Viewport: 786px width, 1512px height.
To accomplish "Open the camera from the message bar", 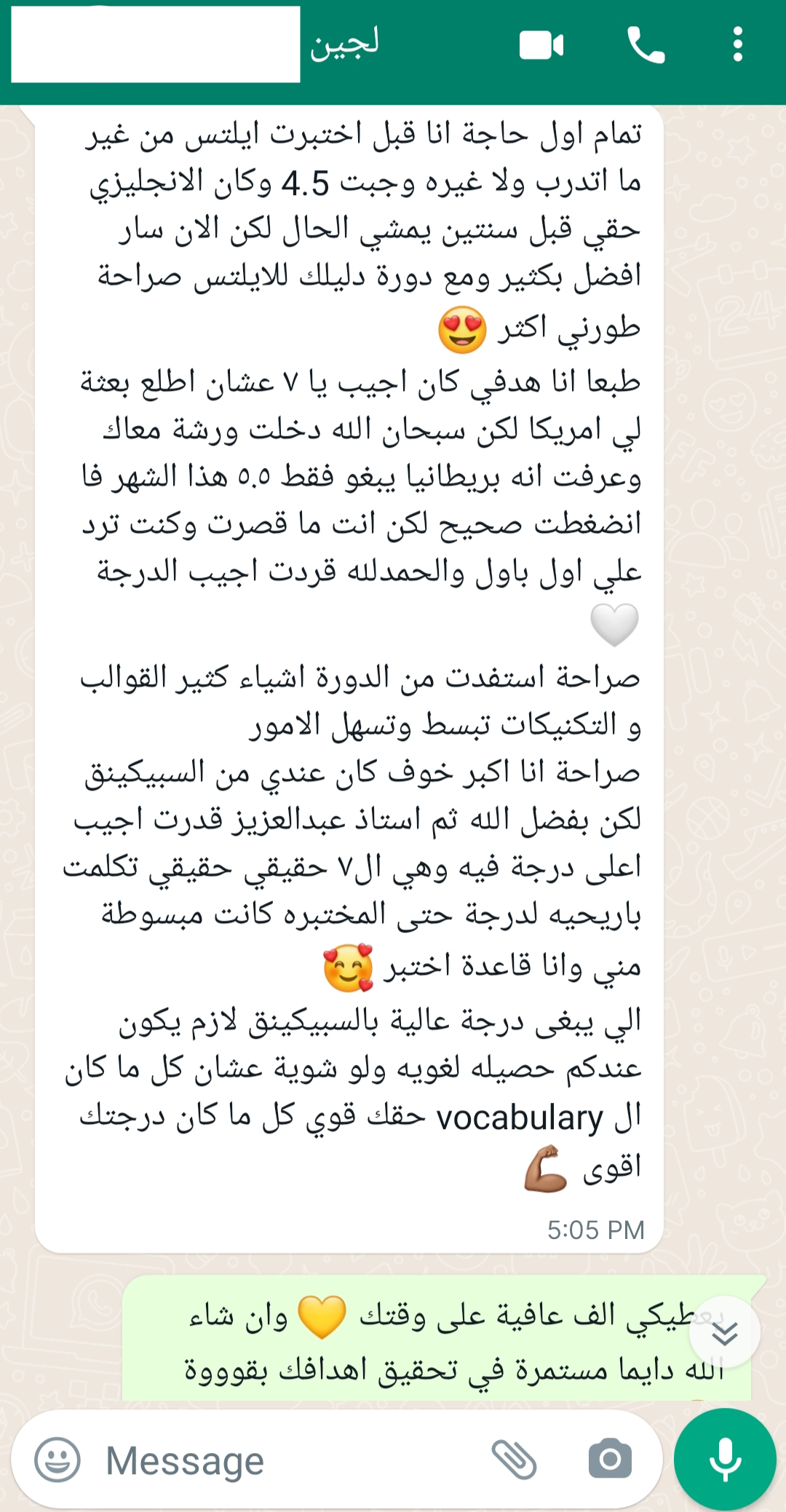I will [x=609, y=1460].
